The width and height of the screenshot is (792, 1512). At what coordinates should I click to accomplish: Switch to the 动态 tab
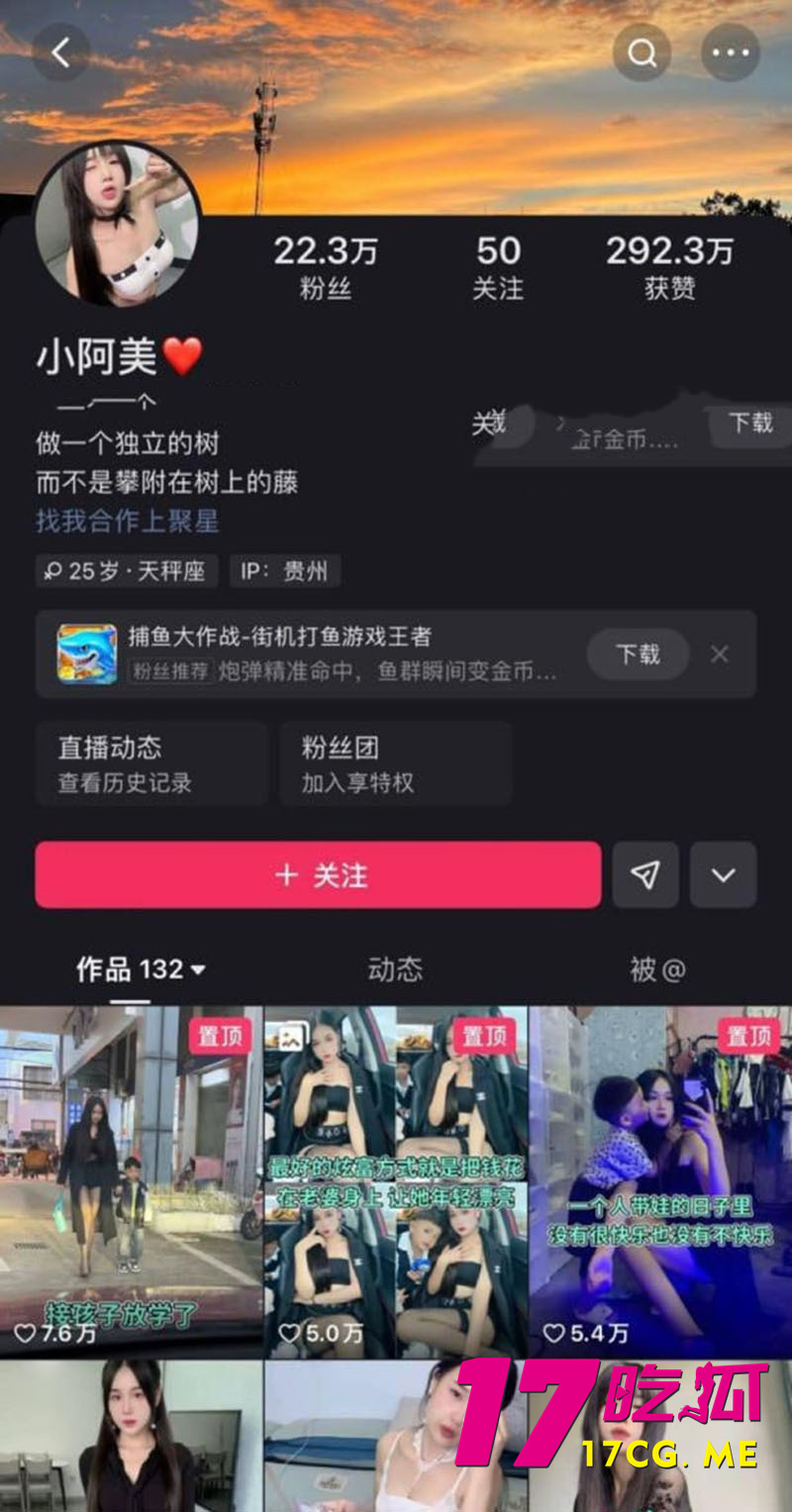[396, 970]
